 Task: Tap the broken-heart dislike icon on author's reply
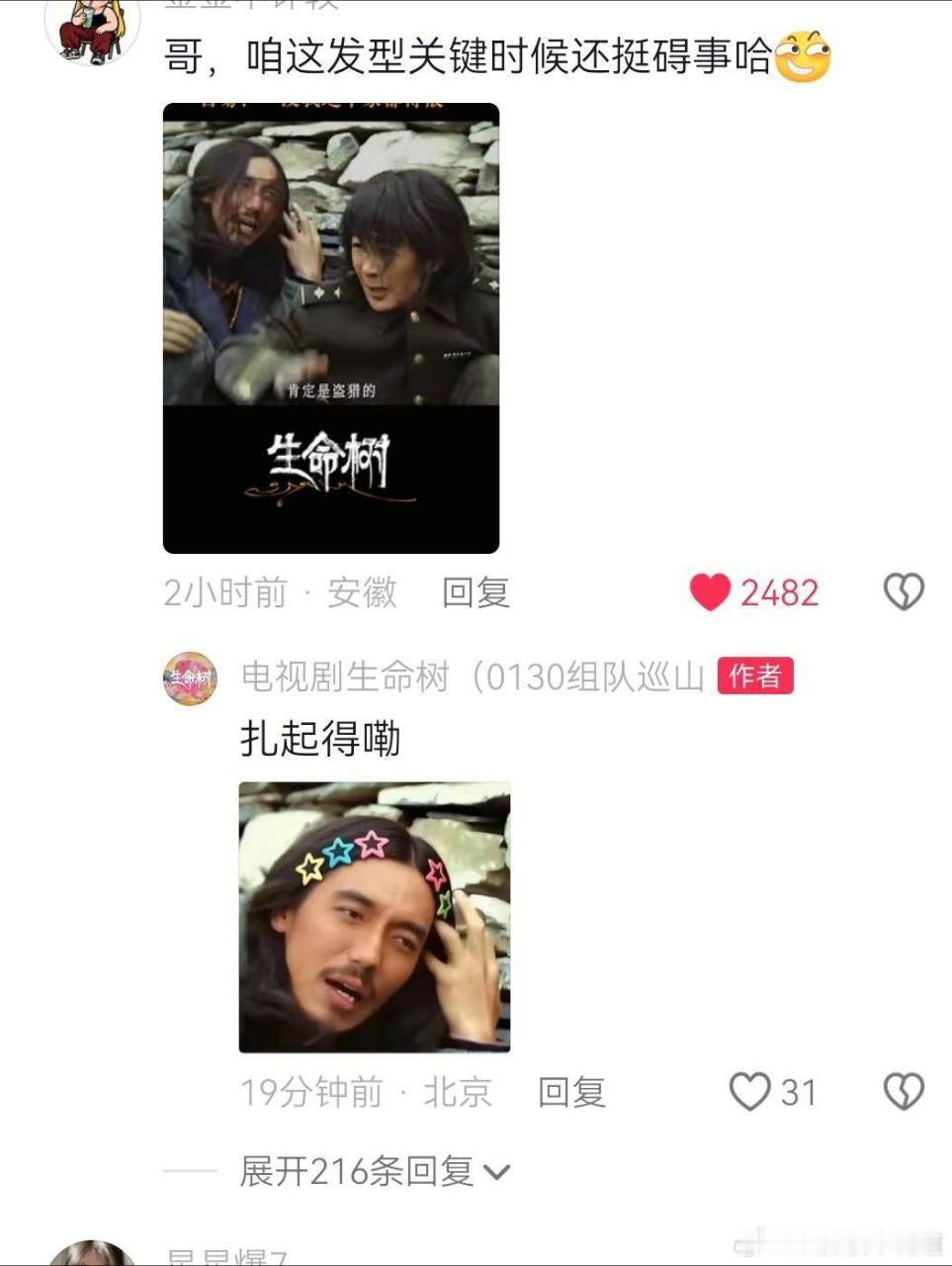[903, 1093]
